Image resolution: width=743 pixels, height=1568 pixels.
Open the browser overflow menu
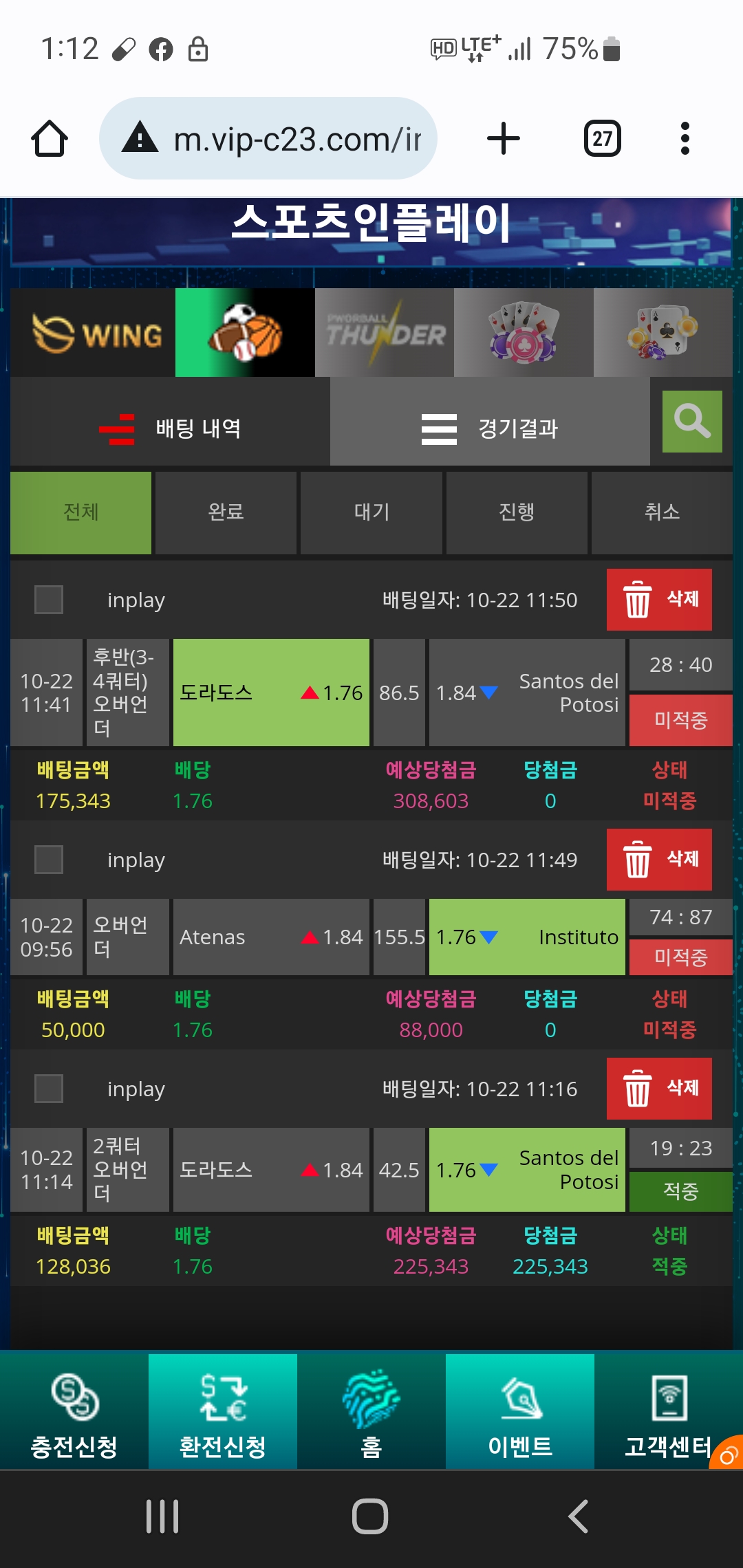[x=685, y=138]
